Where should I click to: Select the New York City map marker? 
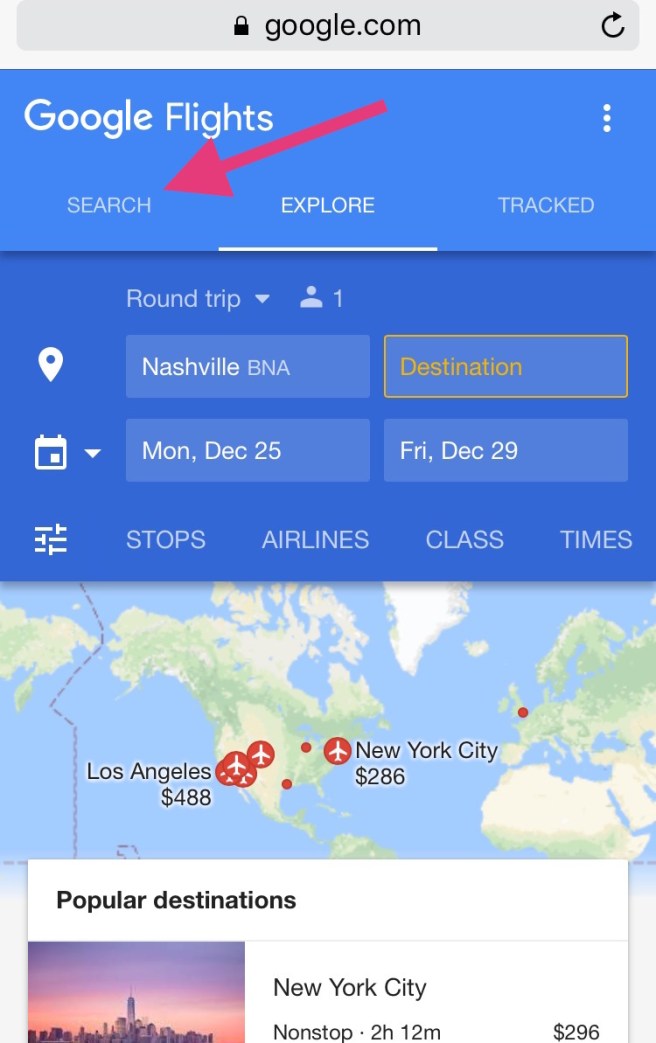(338, 749)
